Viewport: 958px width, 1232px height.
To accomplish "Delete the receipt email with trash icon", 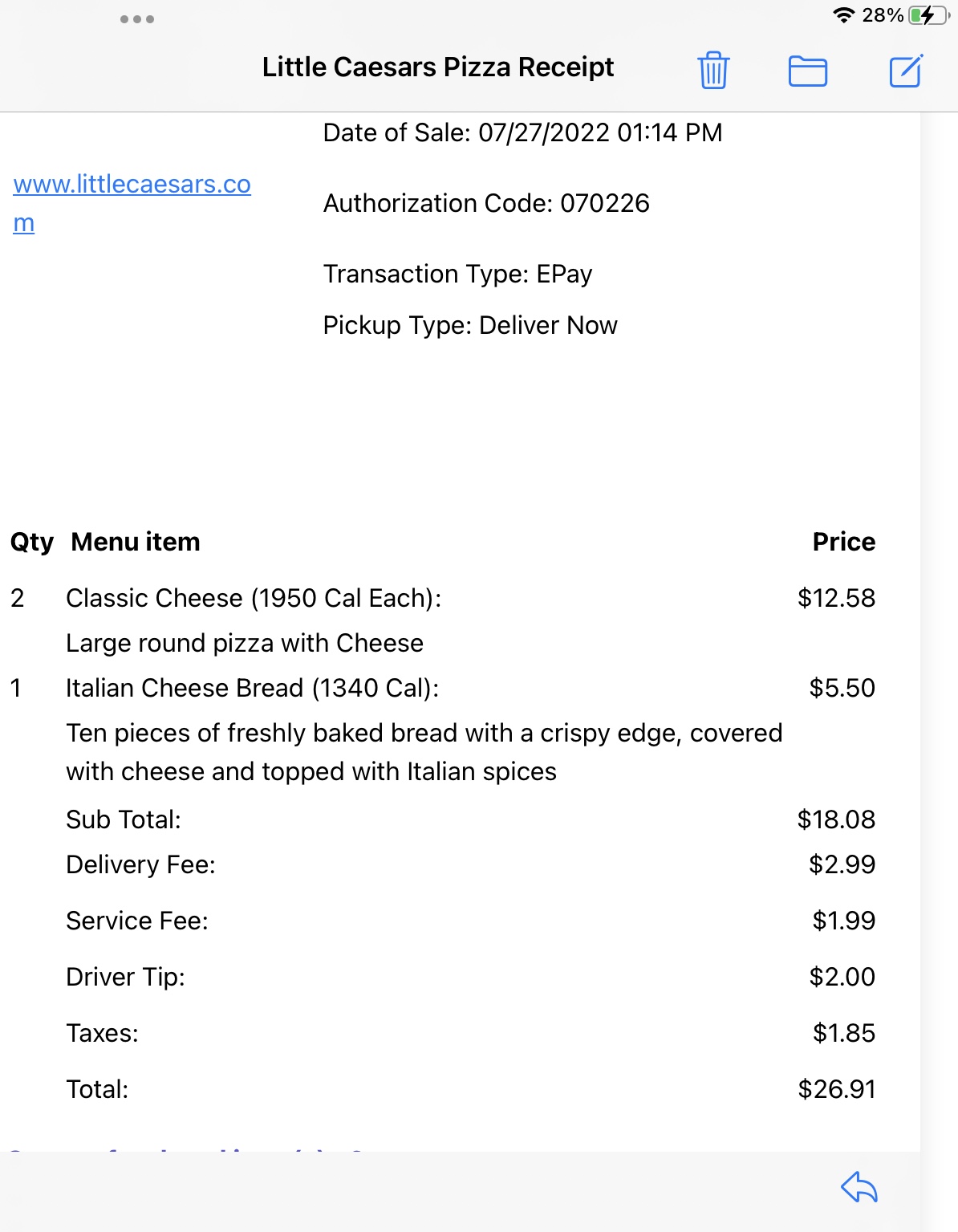I will pos(713,71).
